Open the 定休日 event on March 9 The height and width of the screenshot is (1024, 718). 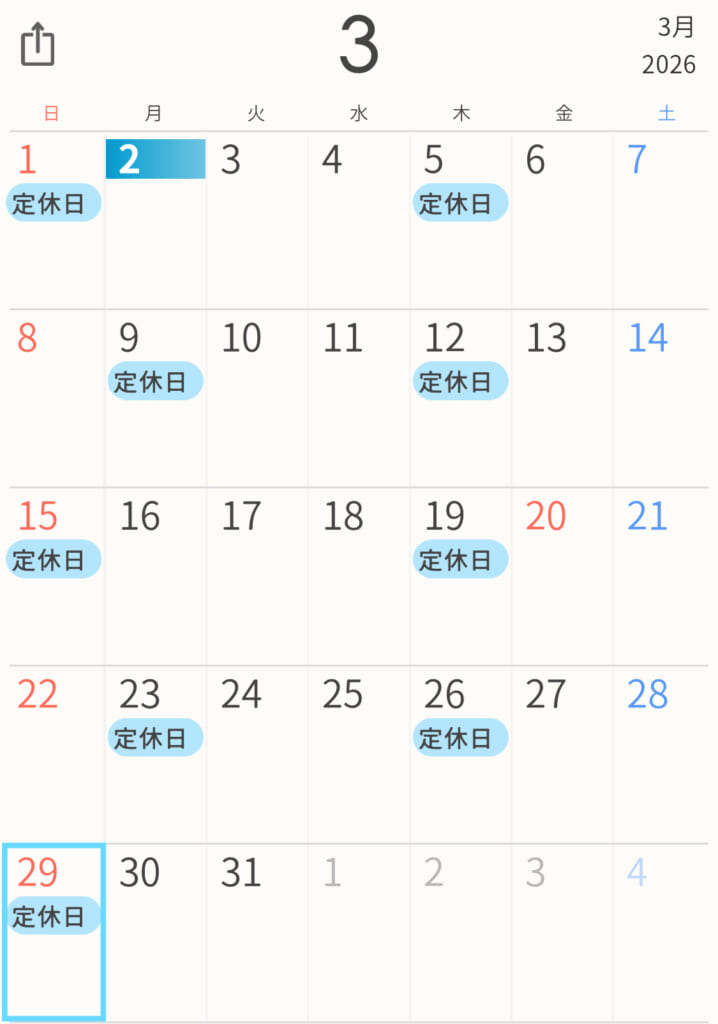click(155, 381)
